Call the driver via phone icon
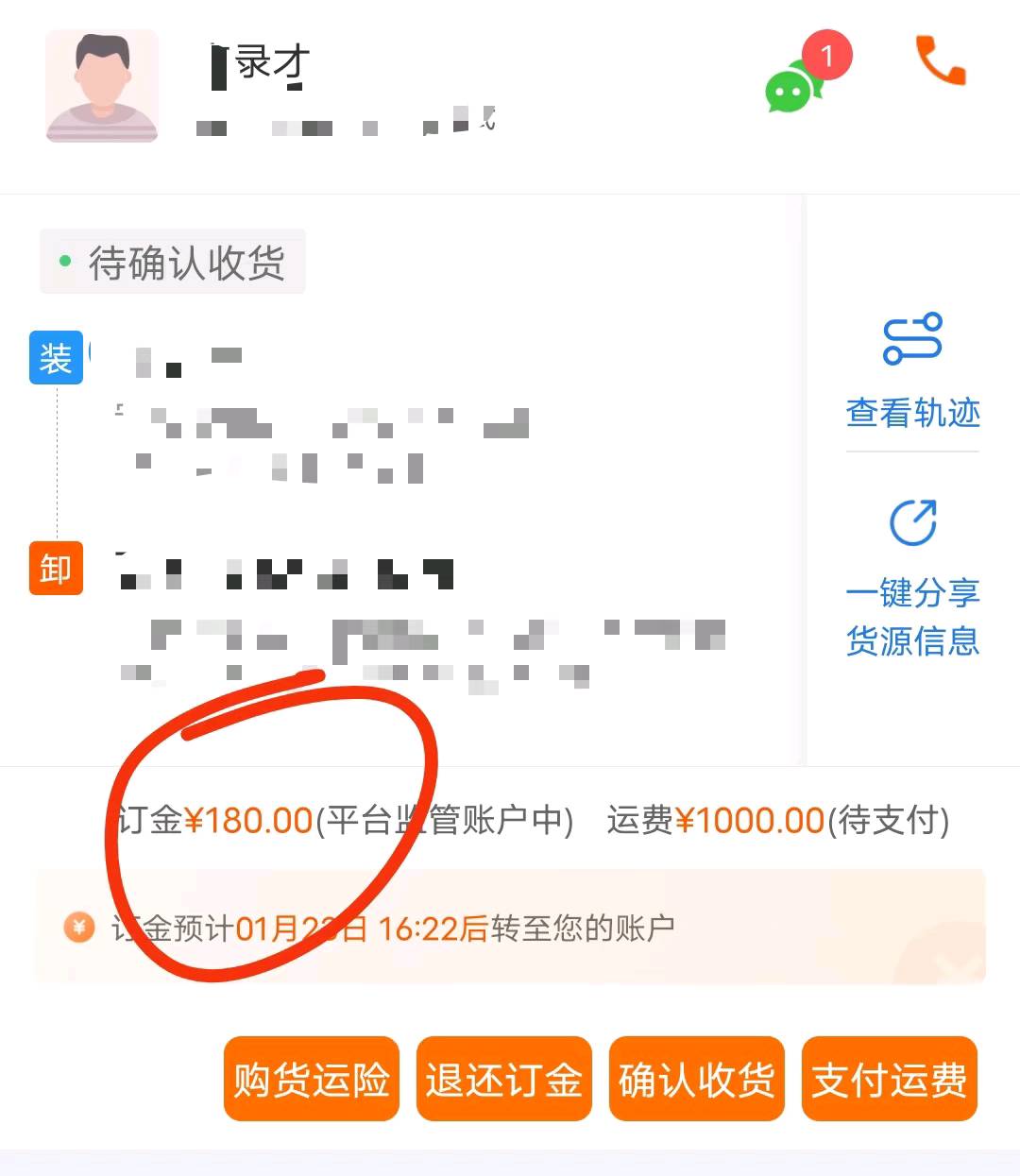This screenshot has height=1176, width=1020. click(x=940, y=61)
